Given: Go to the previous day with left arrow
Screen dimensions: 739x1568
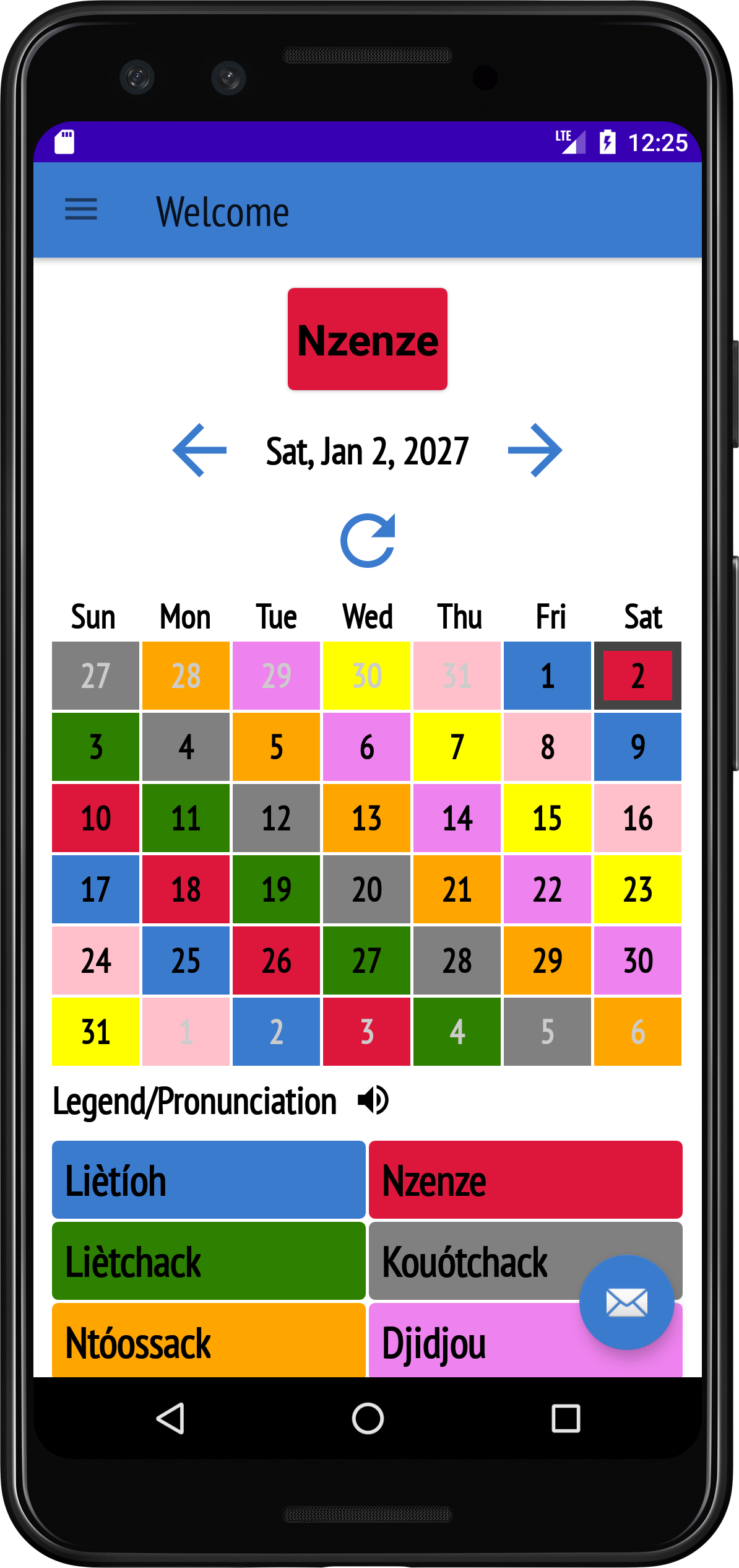Looking at the screenshot, I should point(199,450).
